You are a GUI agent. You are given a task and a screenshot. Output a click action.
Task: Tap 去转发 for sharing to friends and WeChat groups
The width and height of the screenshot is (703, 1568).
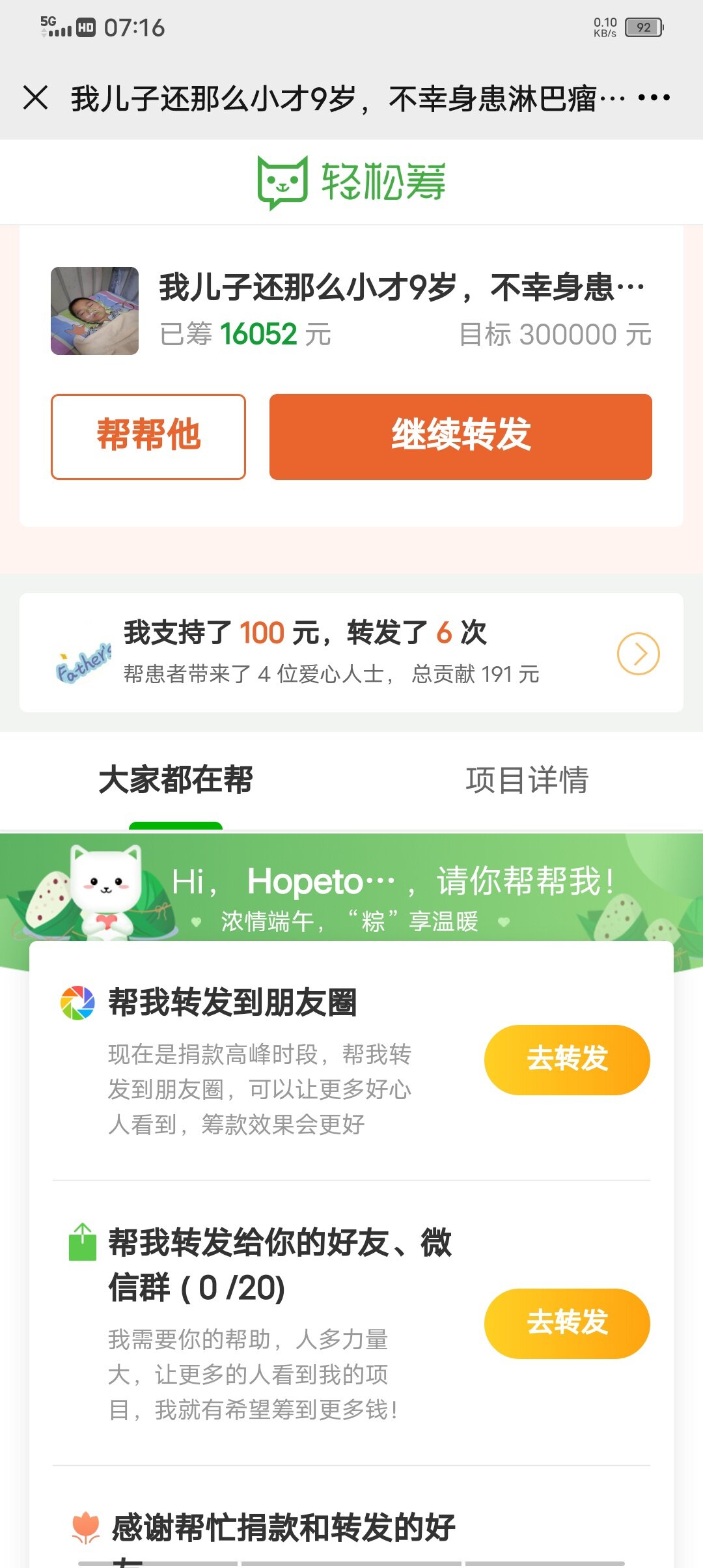(x=566, y=1323)
